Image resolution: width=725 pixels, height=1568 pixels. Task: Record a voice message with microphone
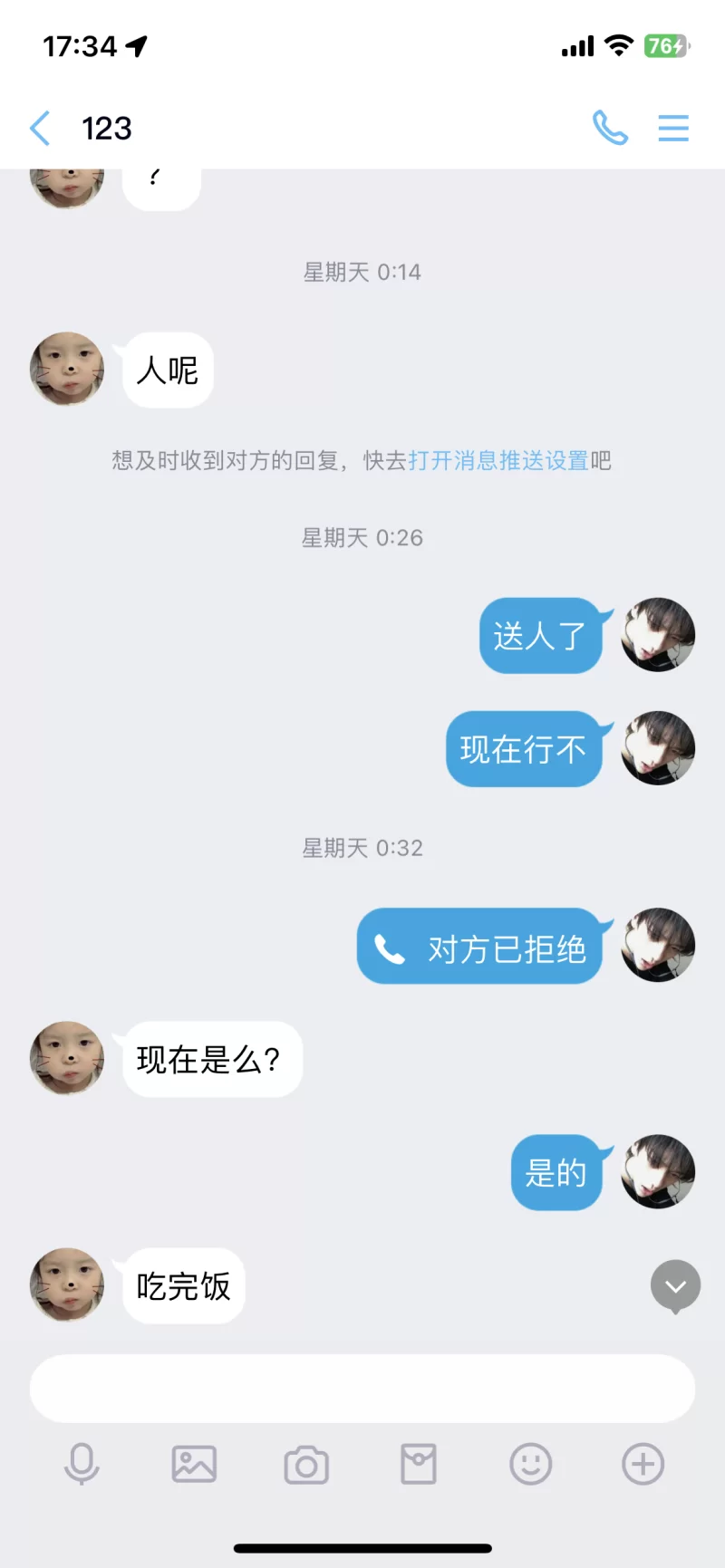click(82, 1464)
